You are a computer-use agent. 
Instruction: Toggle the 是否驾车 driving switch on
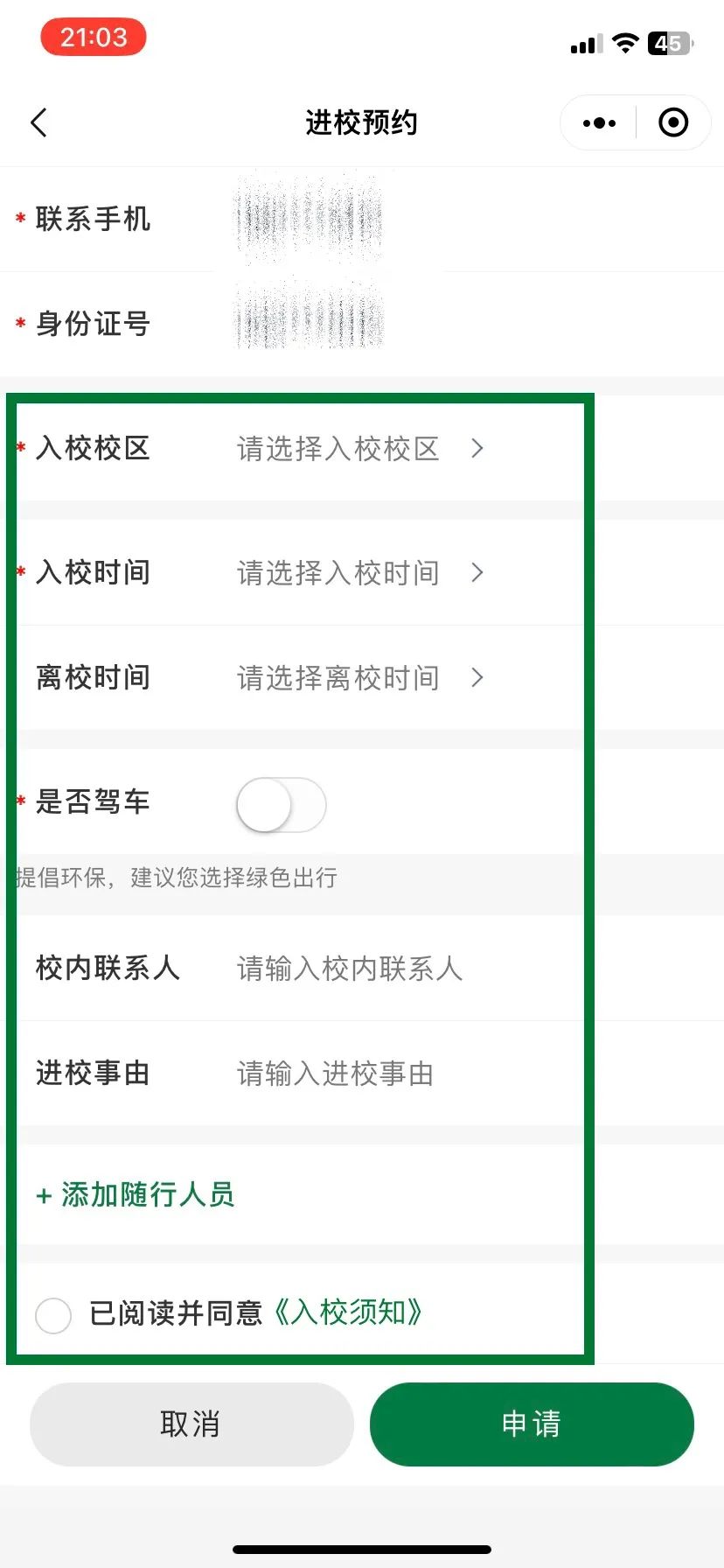pos(281,804)
